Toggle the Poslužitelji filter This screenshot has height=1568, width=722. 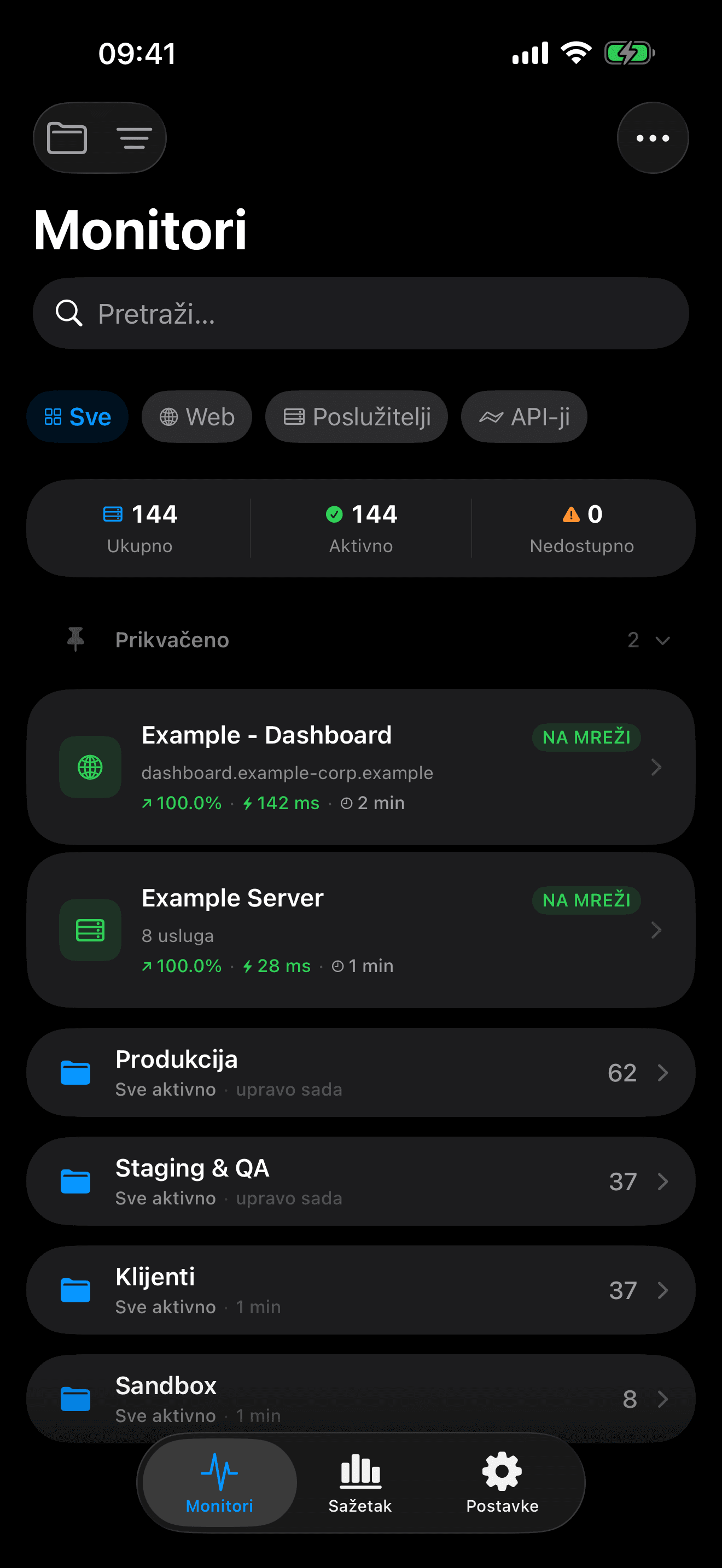click(x=356, y=417)
